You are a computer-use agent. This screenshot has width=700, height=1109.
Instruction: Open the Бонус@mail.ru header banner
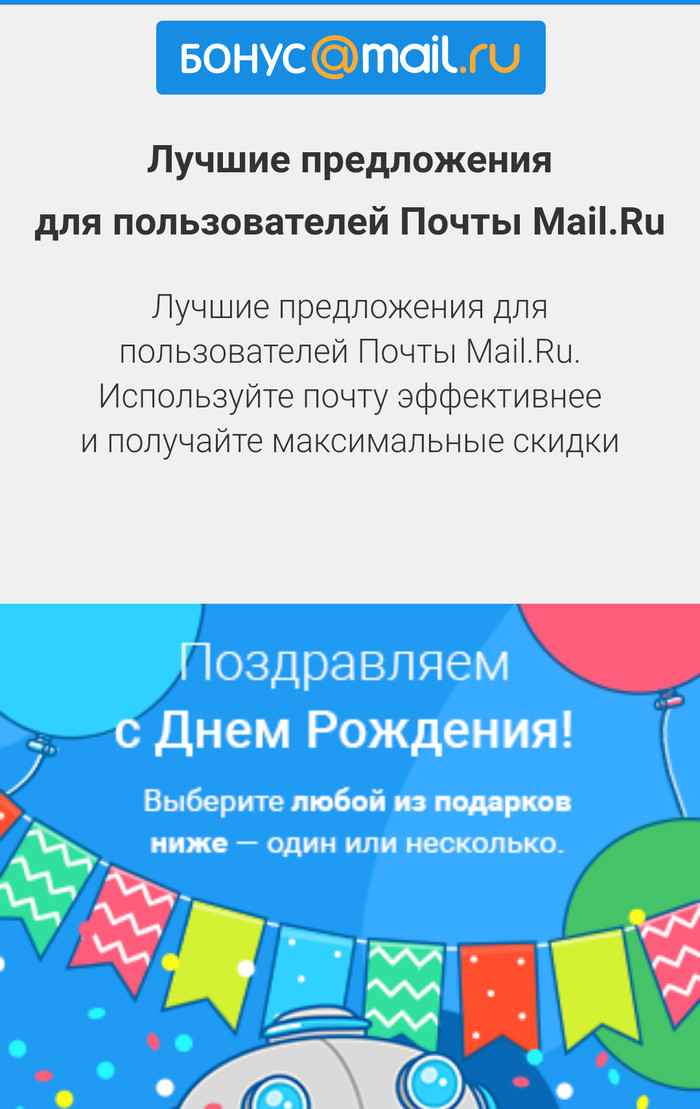coord(350,58)
